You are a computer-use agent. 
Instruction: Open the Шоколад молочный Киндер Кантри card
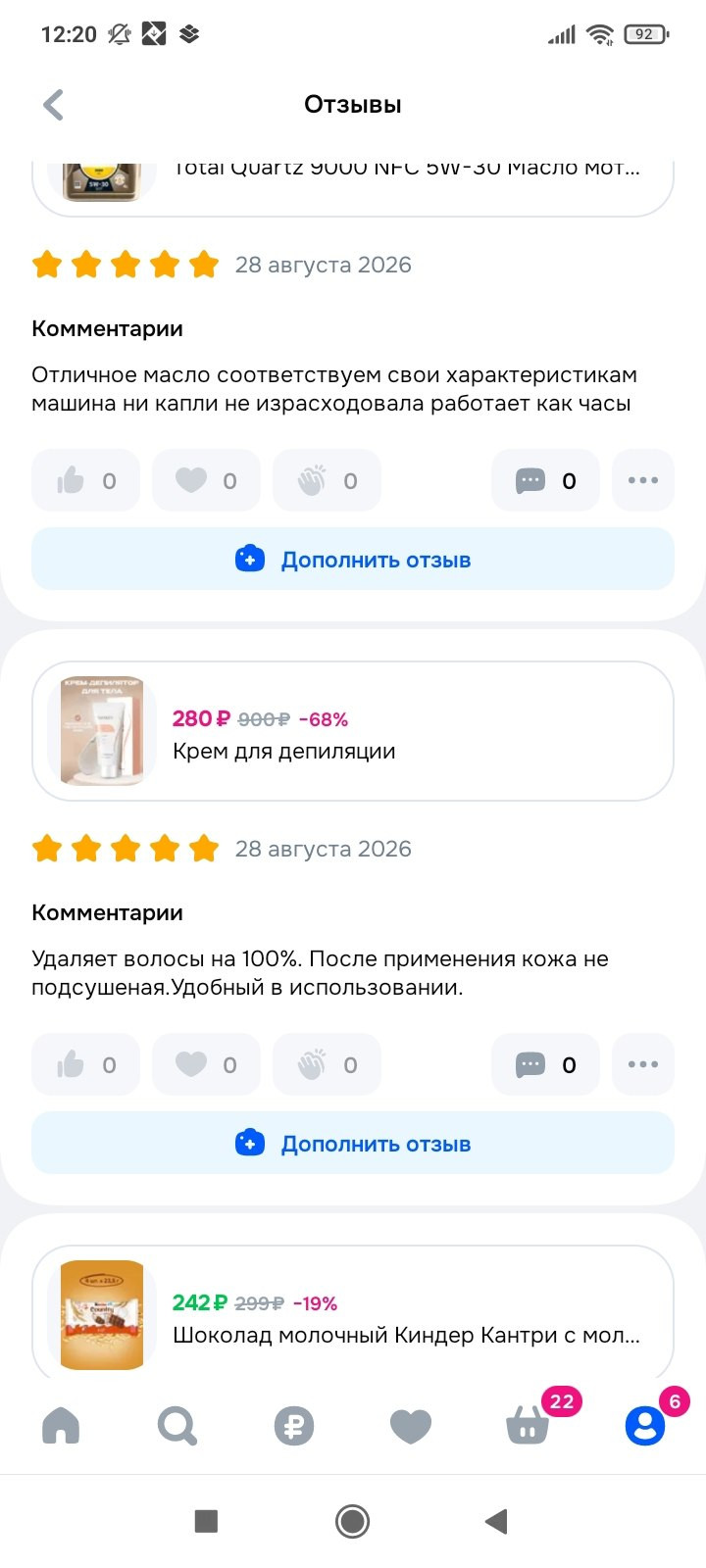tap(353, 1312)
